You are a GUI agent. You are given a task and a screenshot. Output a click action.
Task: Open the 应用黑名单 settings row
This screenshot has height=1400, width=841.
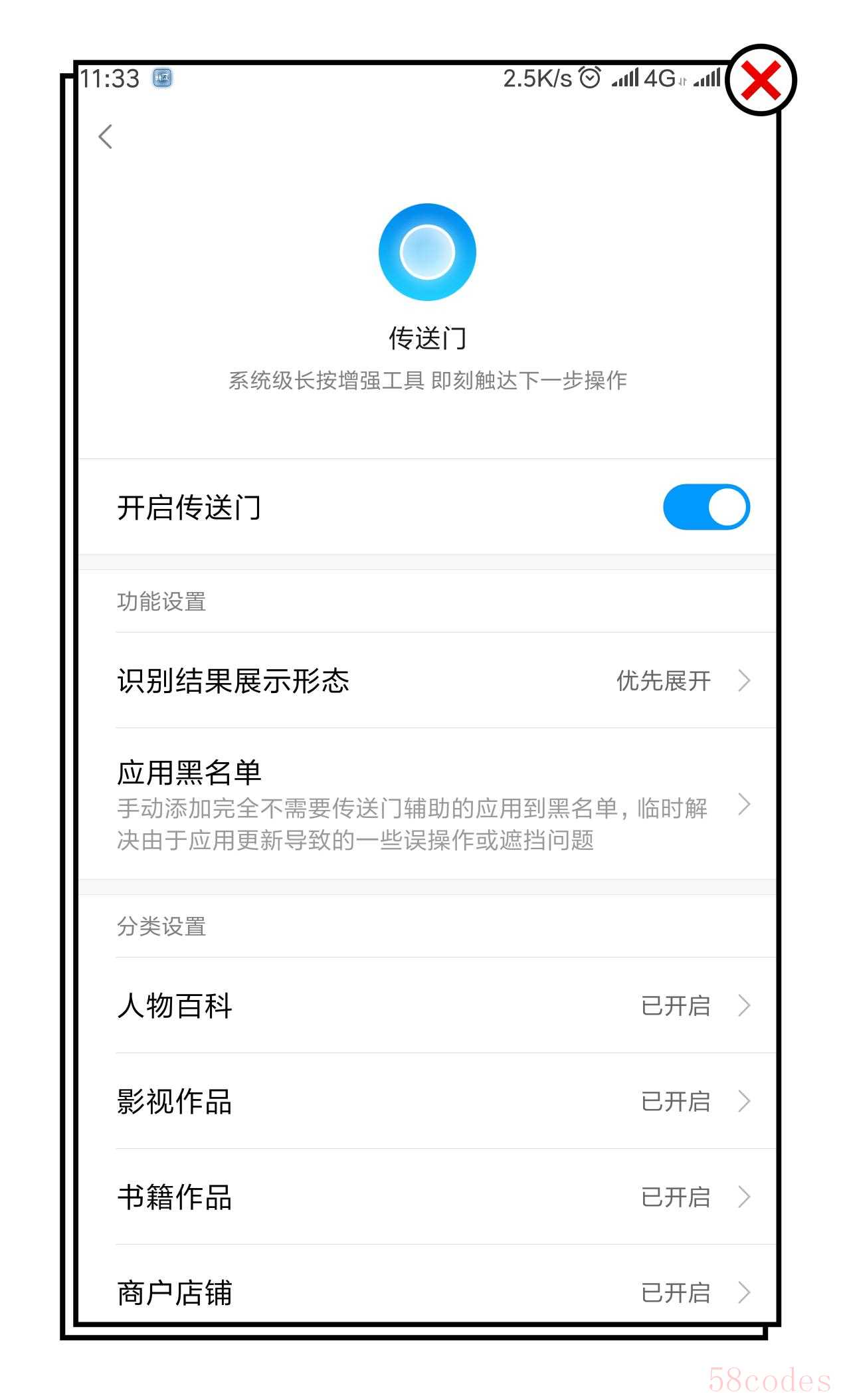coord(432,804)
